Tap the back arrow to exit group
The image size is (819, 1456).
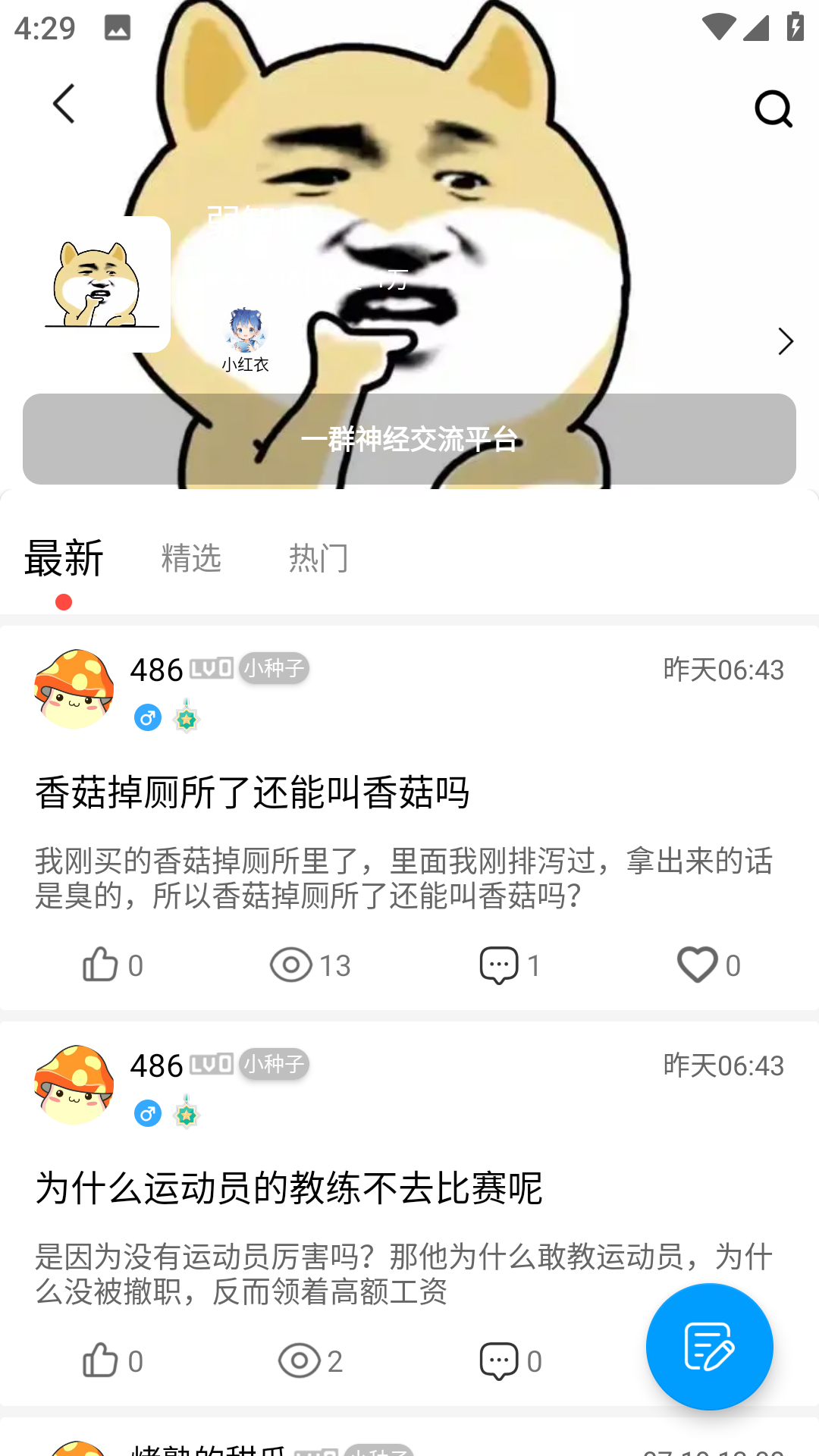click(x=64, y=103)
